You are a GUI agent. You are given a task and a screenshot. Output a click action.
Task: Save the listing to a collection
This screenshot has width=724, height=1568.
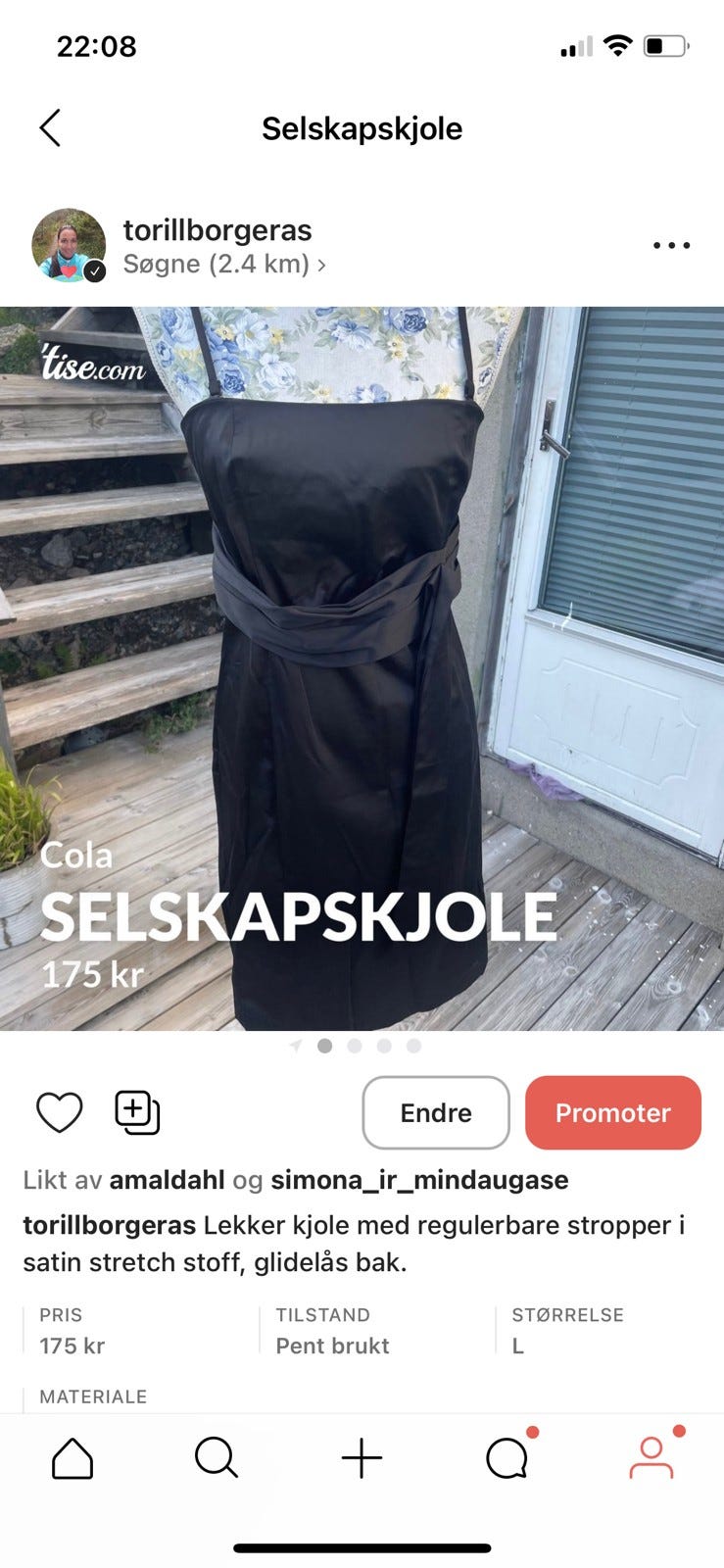click(136, 1111)
